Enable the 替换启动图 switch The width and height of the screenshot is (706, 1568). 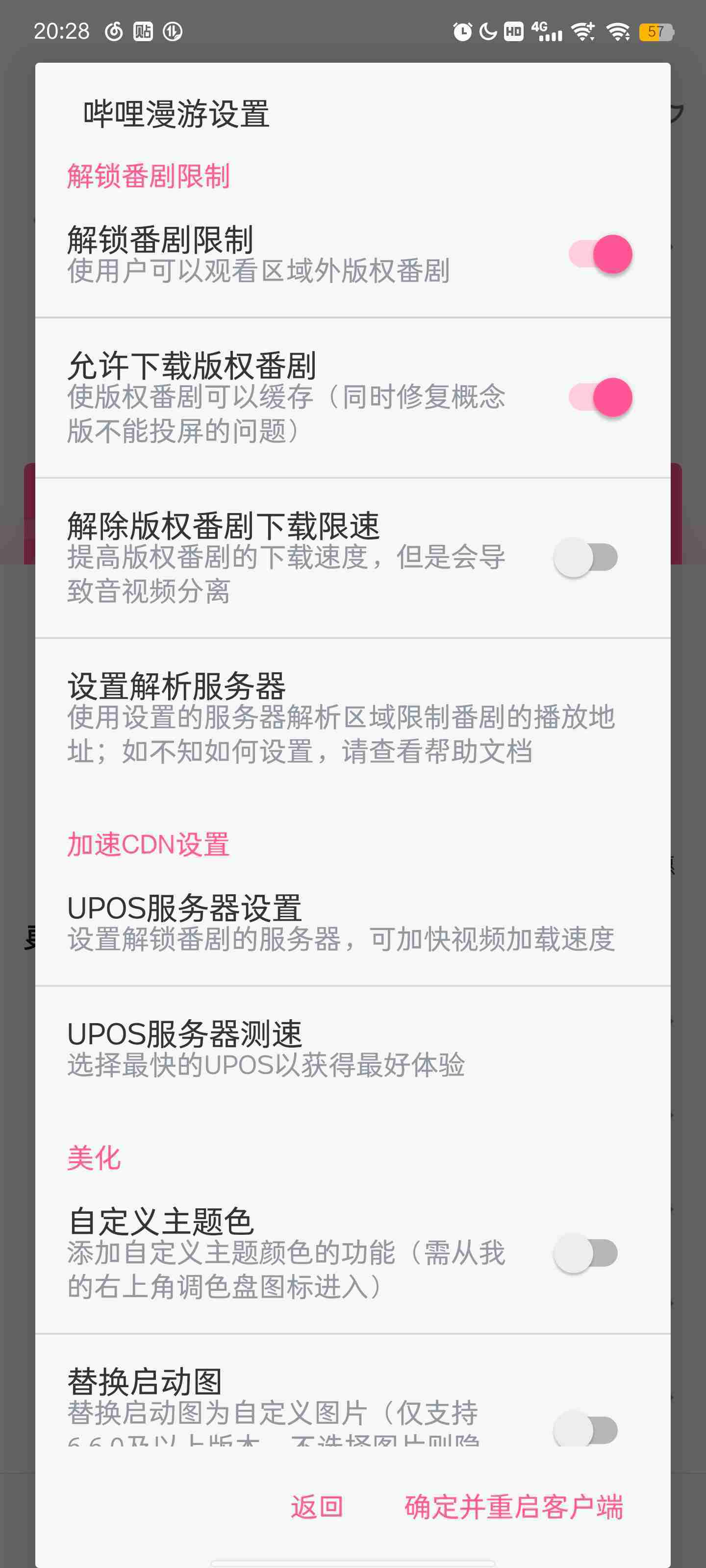586,1430
